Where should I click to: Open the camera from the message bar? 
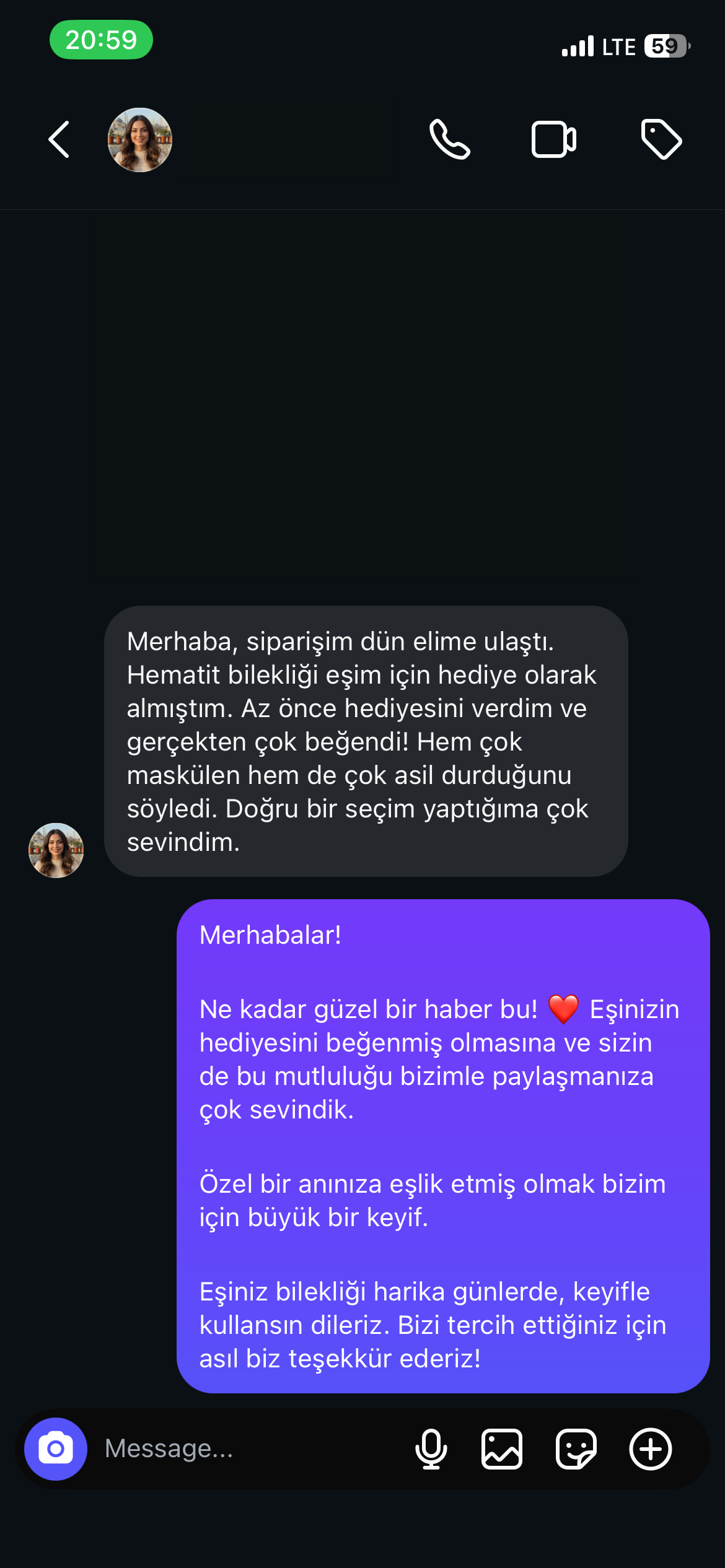(x=56, y=1449)
